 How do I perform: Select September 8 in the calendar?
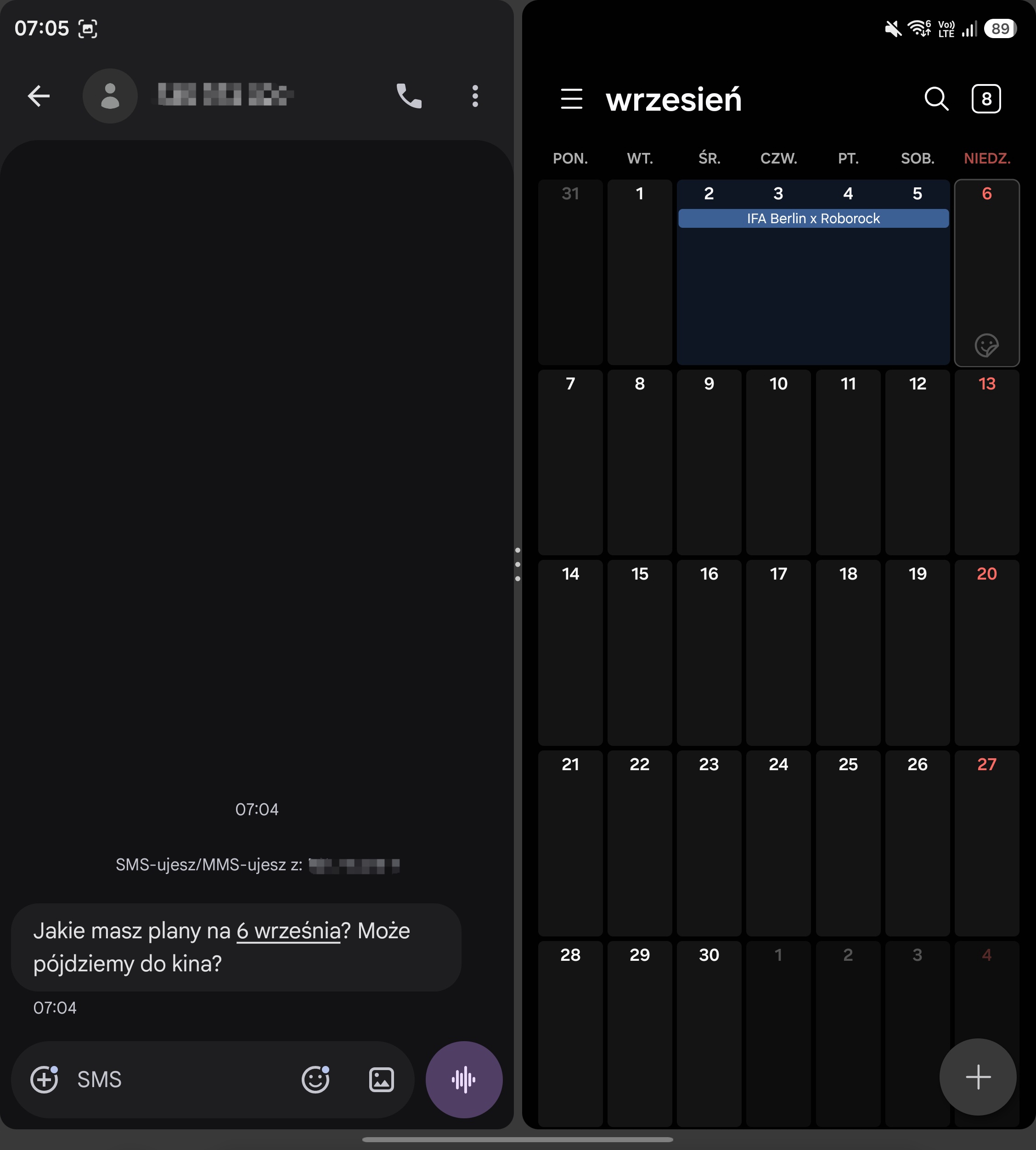pyautogui.click(x=640, y=462)
